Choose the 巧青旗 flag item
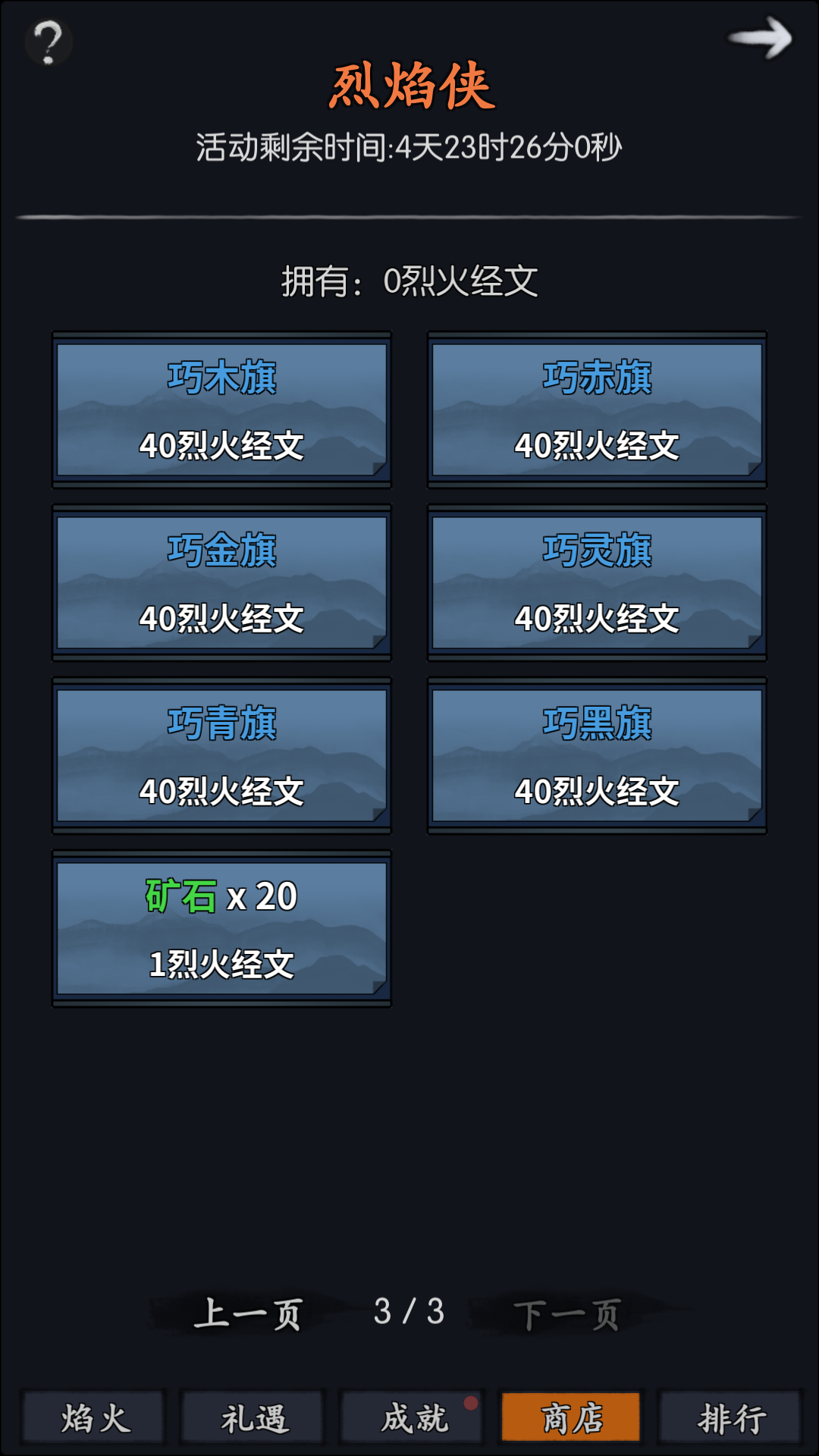 coord(221,755)
